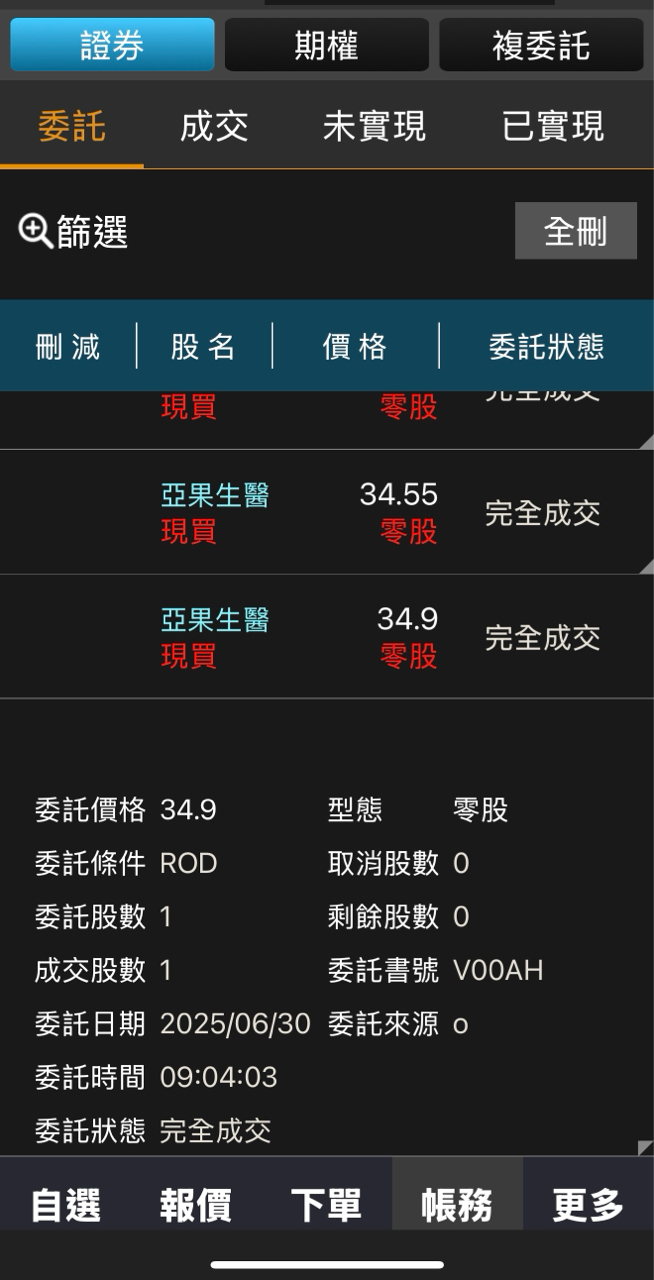Open 下單 in bottom navigation
Image resolution: width=654 pixels, height=1280 pixels.
[x=326, y=1204]
